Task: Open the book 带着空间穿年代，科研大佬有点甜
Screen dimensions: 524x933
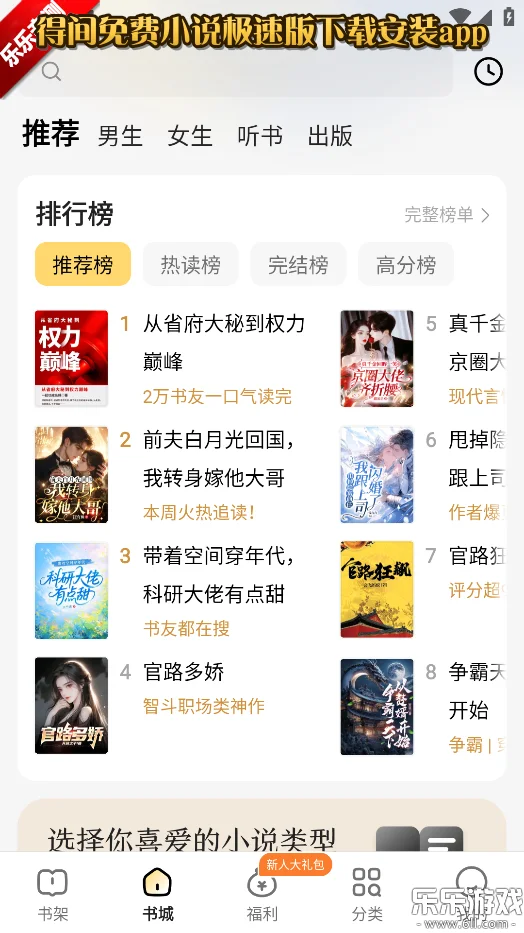Action: coord(172,591)
